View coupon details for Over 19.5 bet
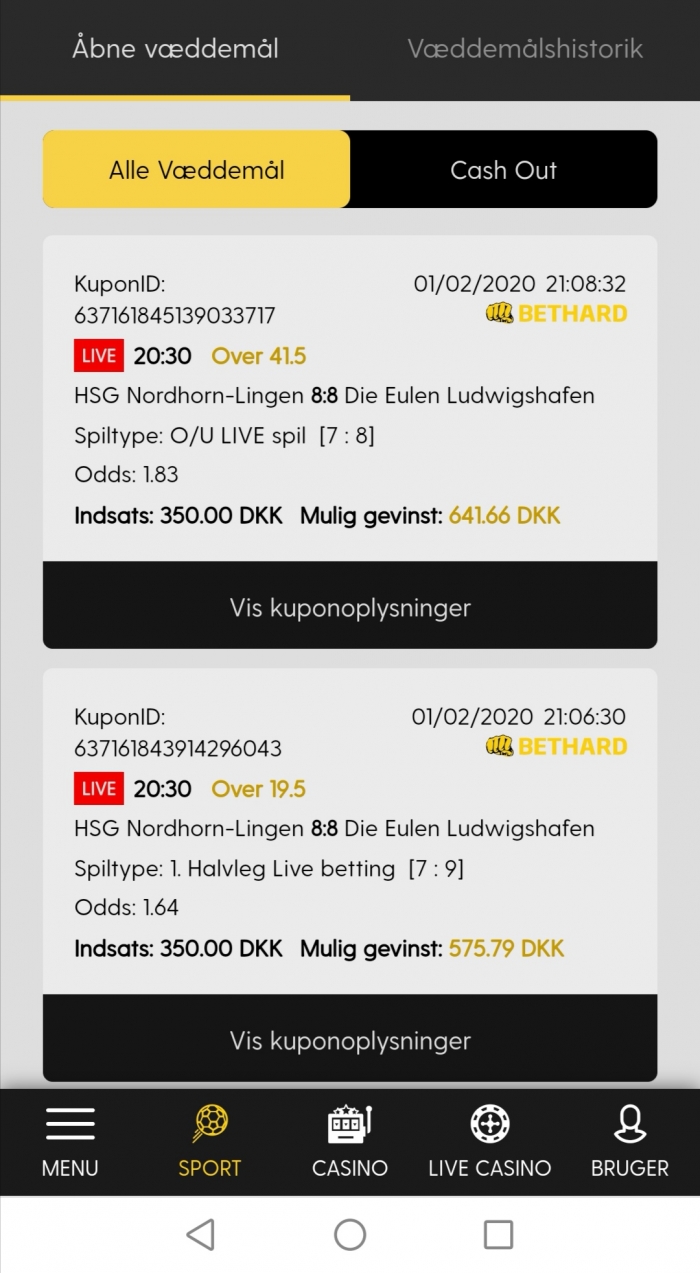Screen dimensions: 700x1273 (350, 1039)
